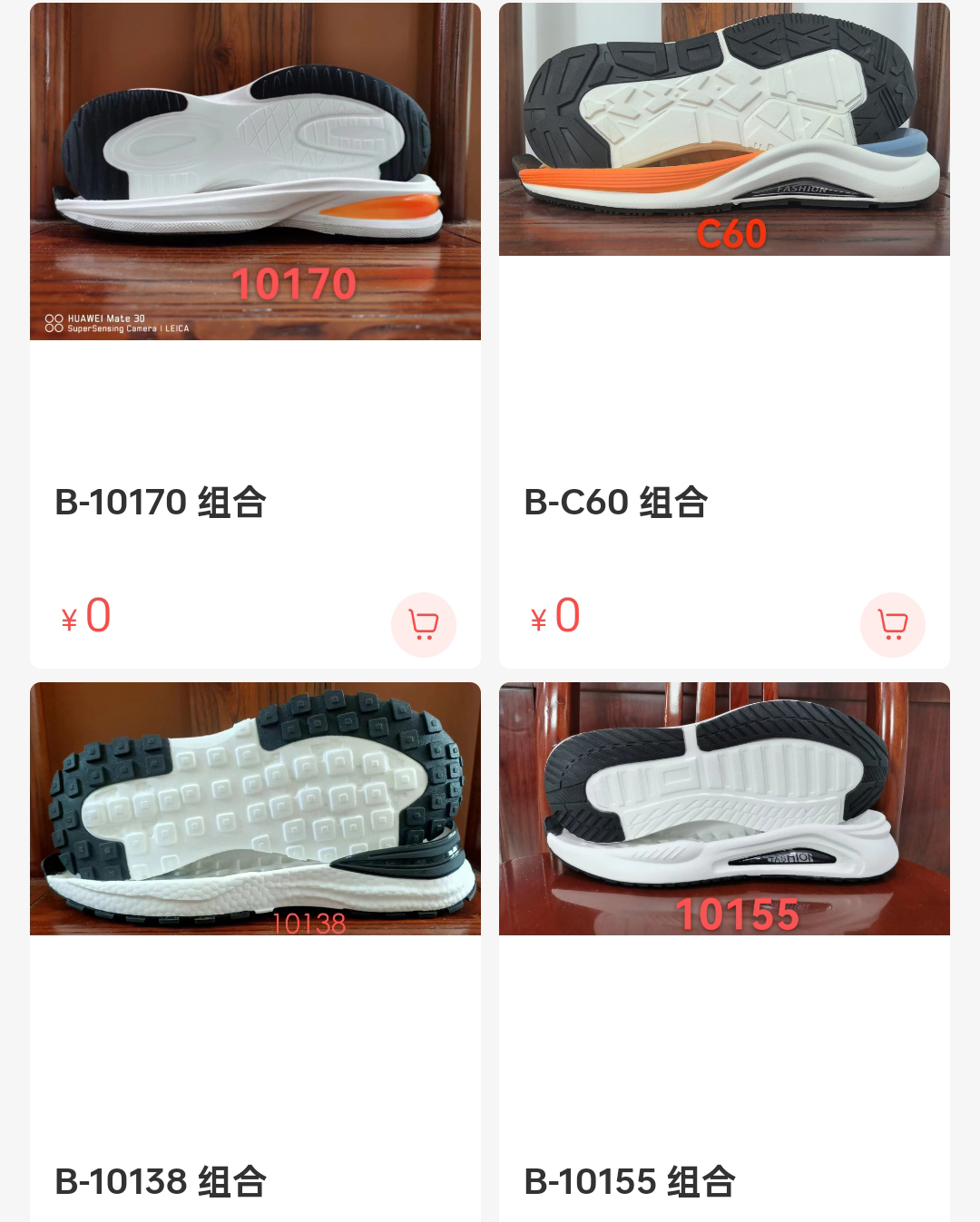View the B-10138 组合 sole product
This screenshot has height=1222, width=980.
pos(255,809)
